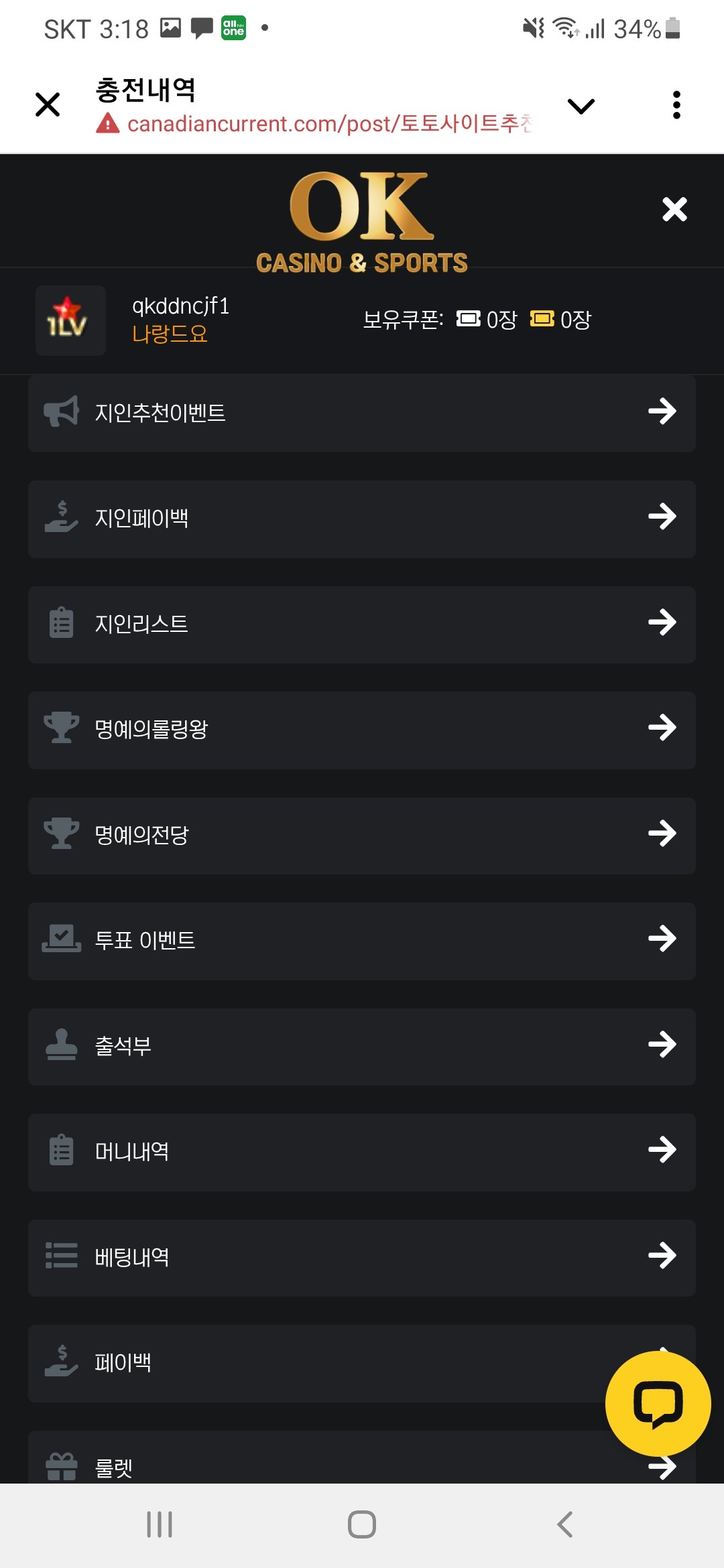
Task: Select 투표 이벤트
Action: tap(362, 941)
